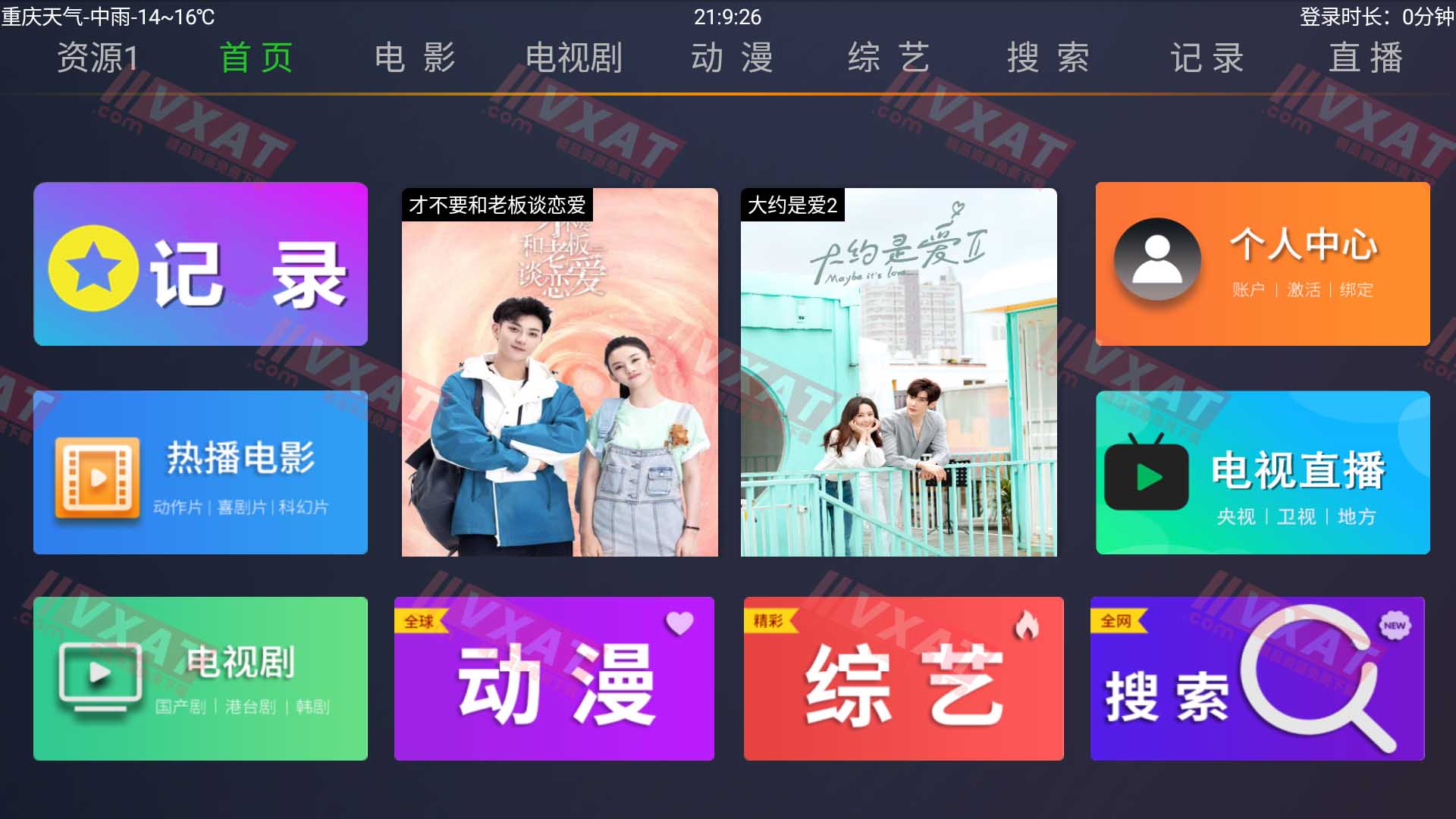Open the 大约是爱2 poster
This screenshot has height=819, width=1456.
click(899, 372)
